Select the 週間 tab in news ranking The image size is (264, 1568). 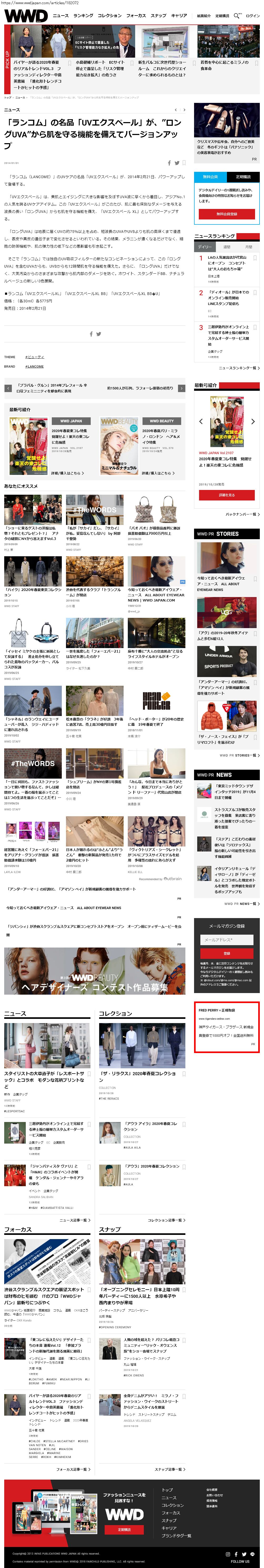(227, 247)
